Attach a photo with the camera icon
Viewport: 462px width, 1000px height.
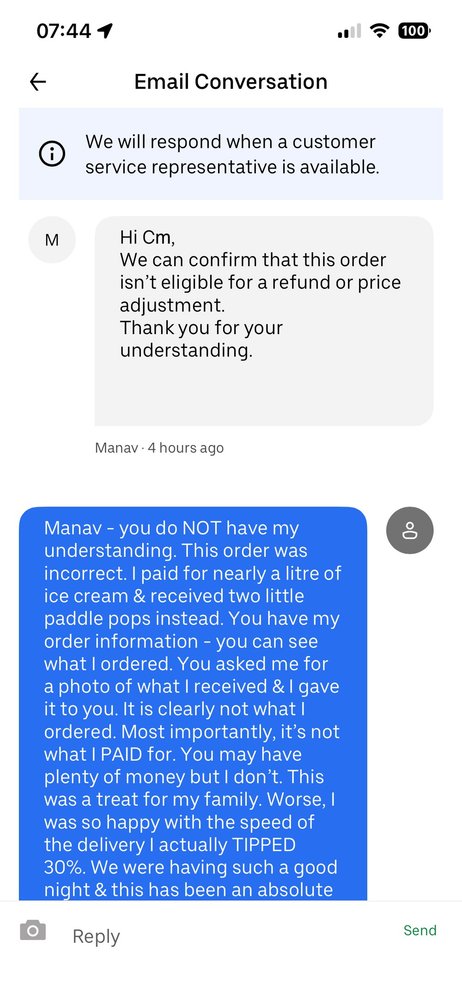pos(33,930)
